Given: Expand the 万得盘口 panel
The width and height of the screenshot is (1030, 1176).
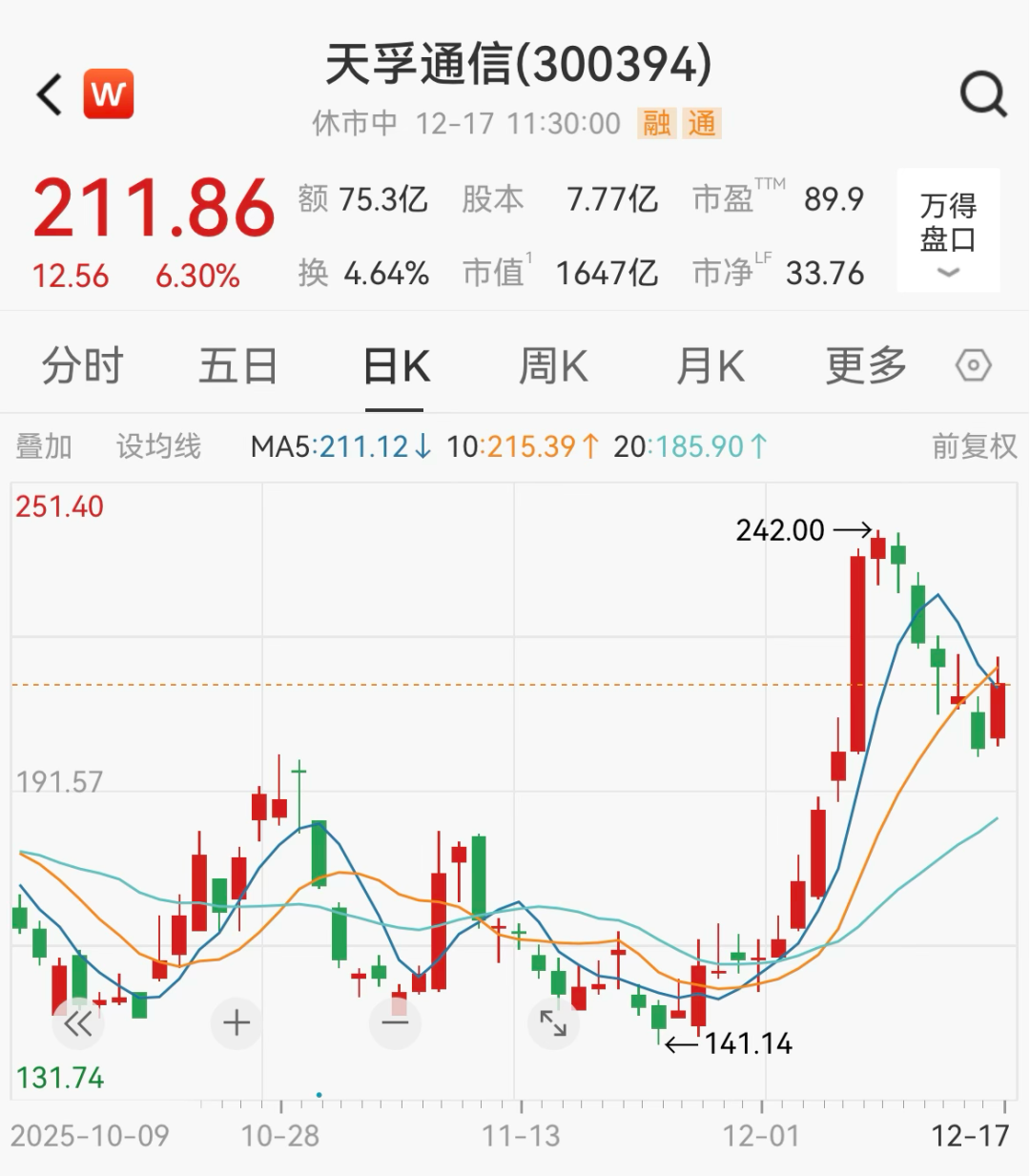Looking at the screenshot, I should 948,230.
